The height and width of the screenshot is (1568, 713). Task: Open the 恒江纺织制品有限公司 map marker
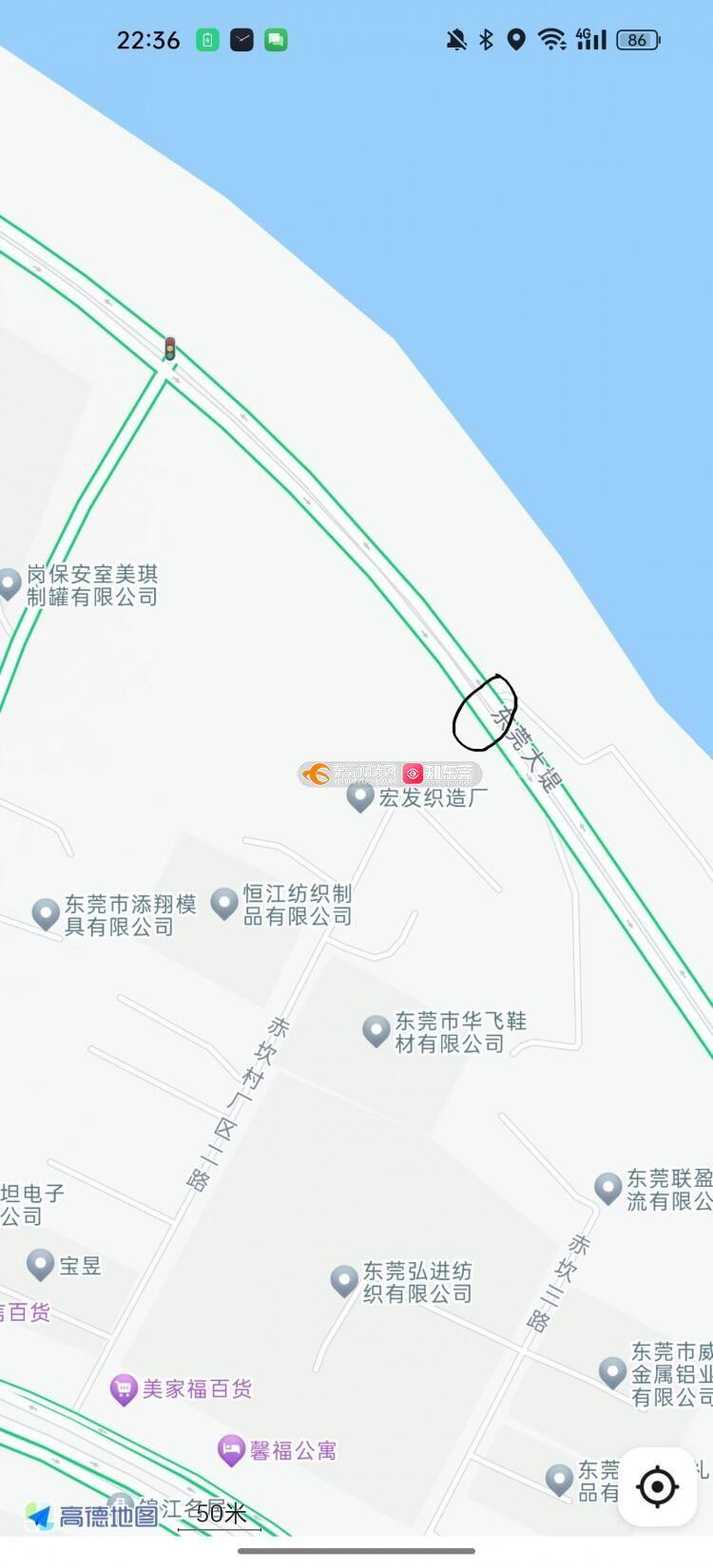click(224, 903)
